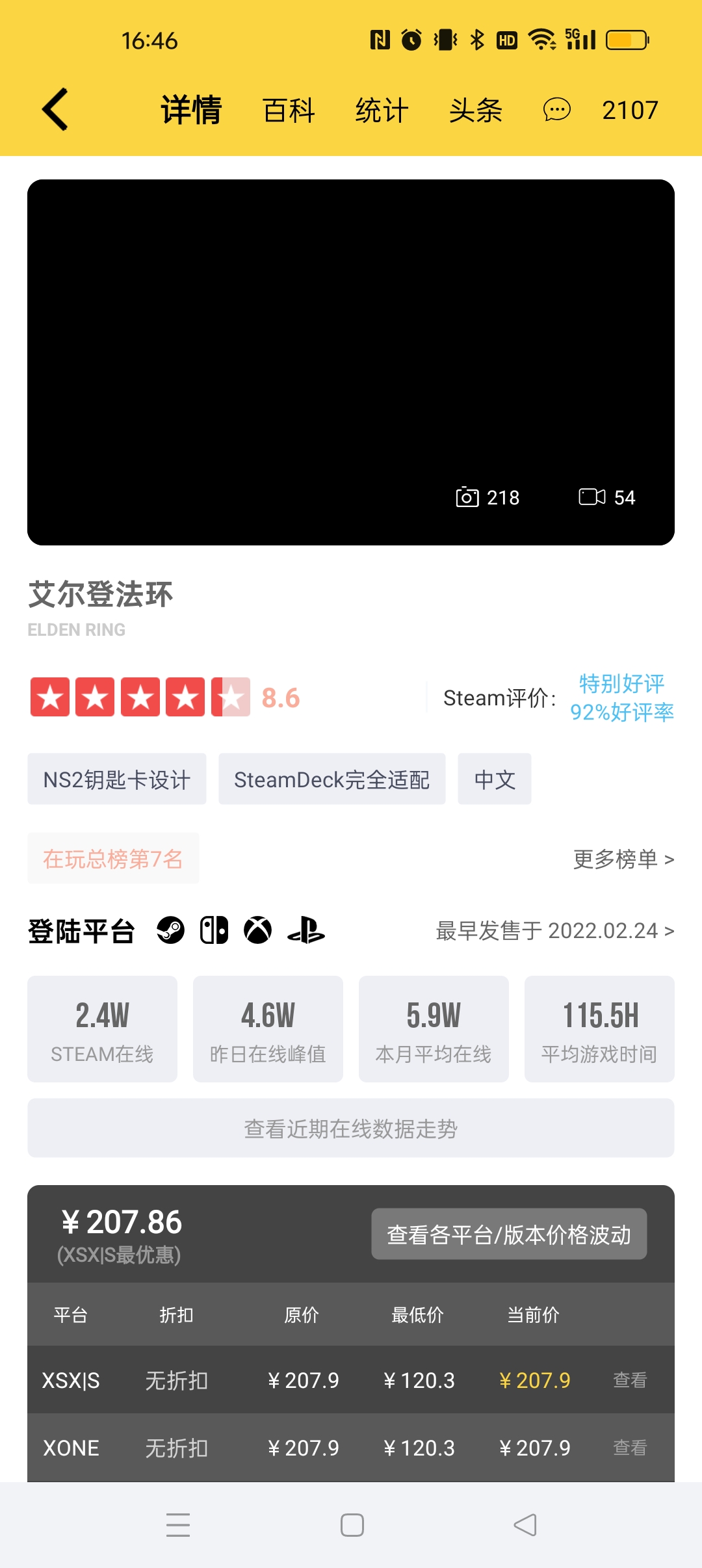This screenshot has height=1568, width=702.
Task: Open 更多榜单 rankings list
Action: 623,859
